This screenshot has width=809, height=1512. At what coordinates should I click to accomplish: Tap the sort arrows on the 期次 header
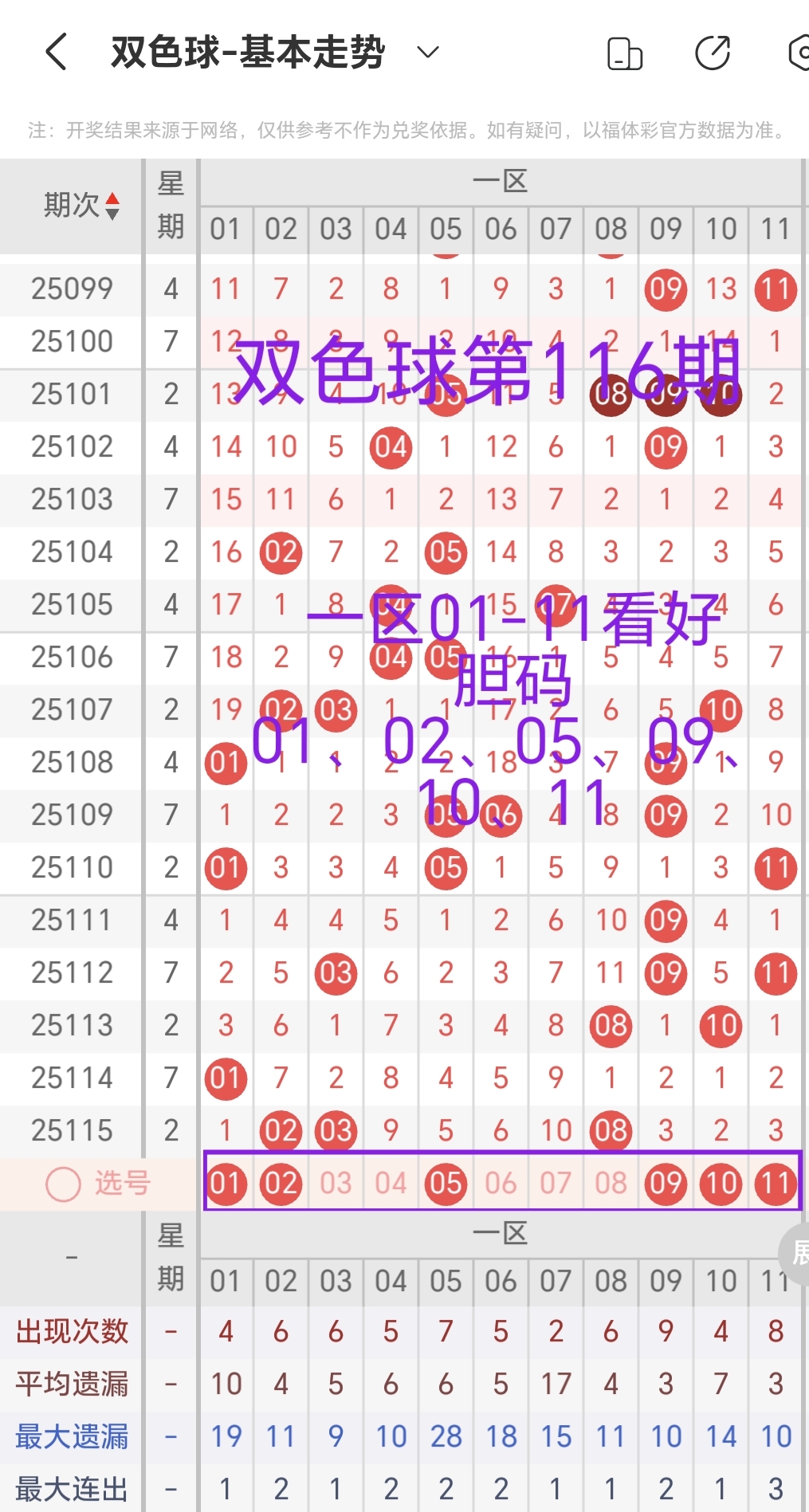112,206
